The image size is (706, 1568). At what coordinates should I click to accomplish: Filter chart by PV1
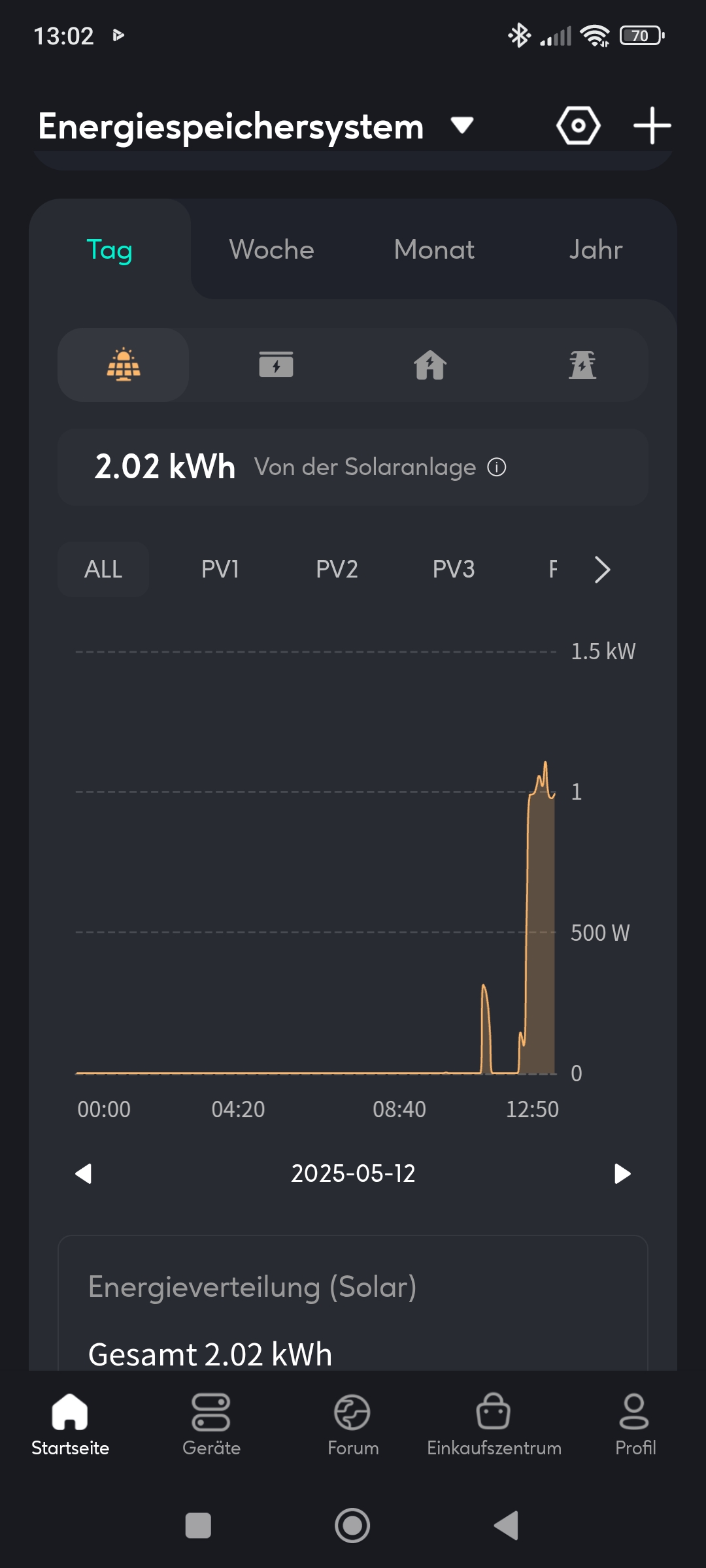(x=220, y=569)
